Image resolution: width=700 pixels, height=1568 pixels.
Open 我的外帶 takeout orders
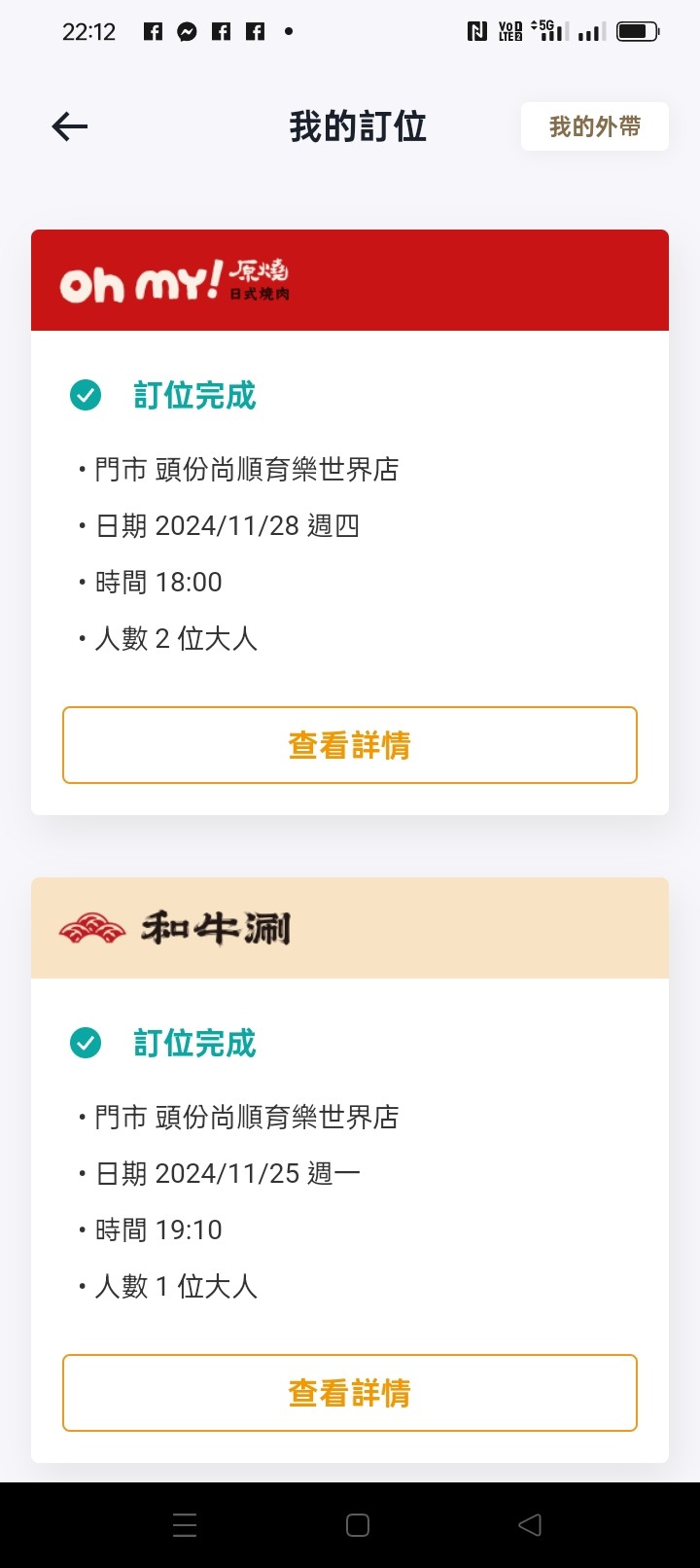[595, 126]
